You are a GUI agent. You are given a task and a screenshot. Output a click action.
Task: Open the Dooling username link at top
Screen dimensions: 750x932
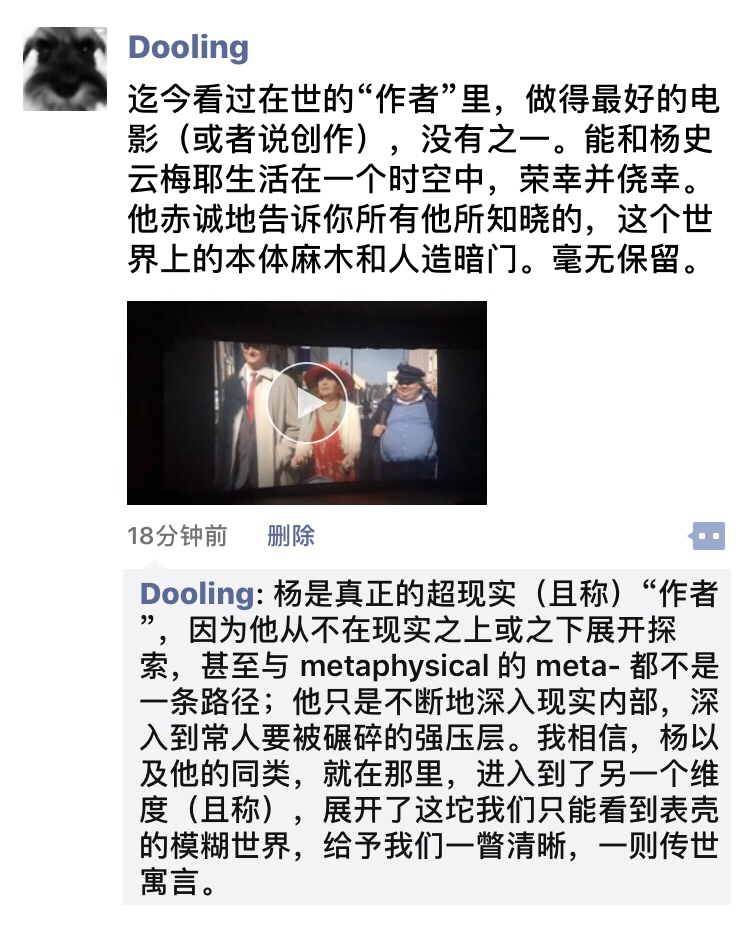pyautogui.click(x=188, y=47)
